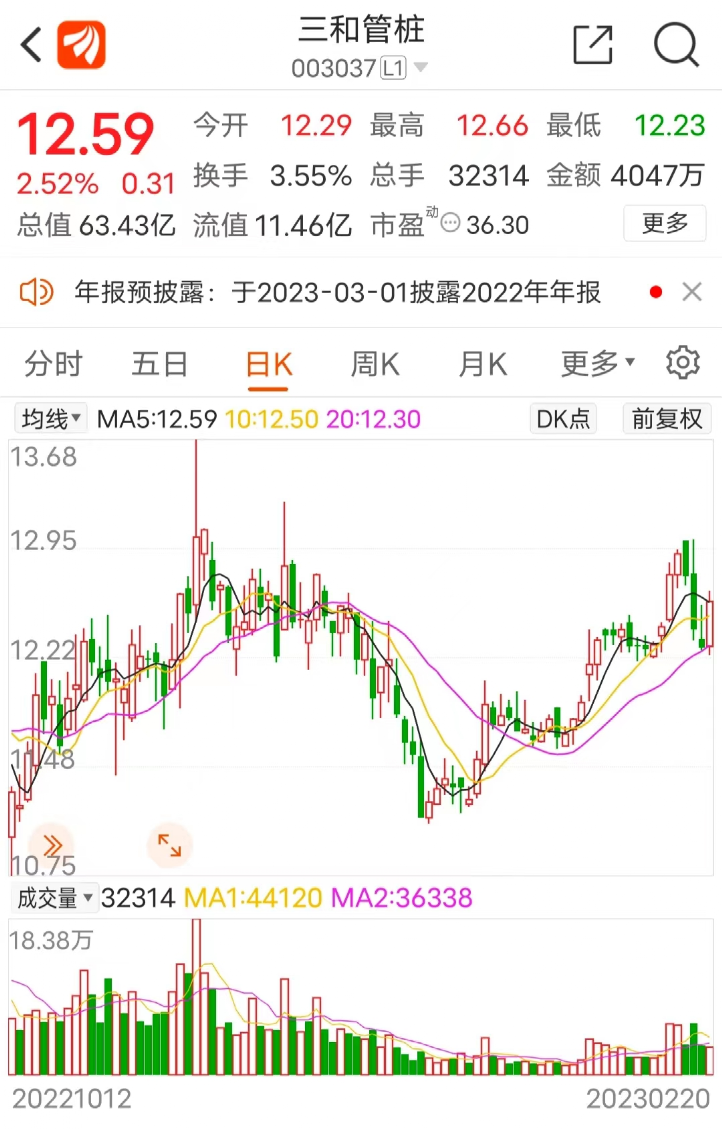Open the stock search

click(x=676, y=45)
